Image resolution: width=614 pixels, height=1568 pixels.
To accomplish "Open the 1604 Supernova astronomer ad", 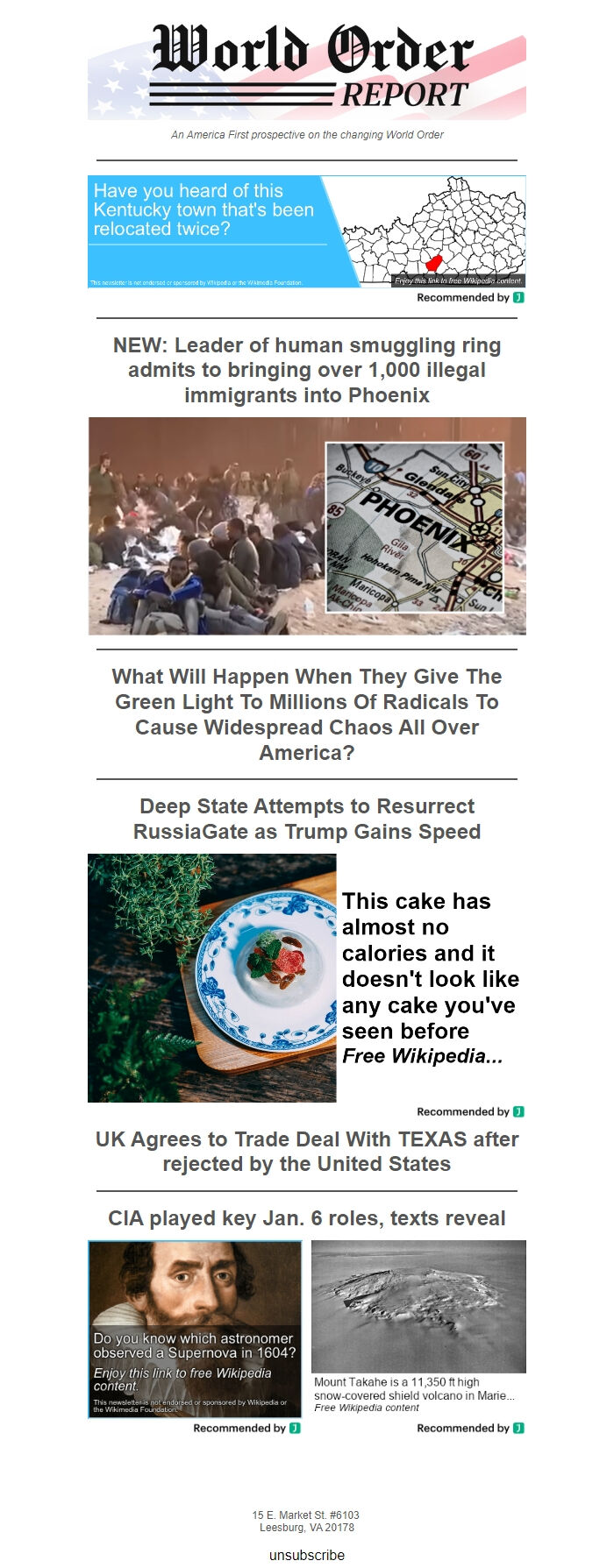I will pos(195,1328).
